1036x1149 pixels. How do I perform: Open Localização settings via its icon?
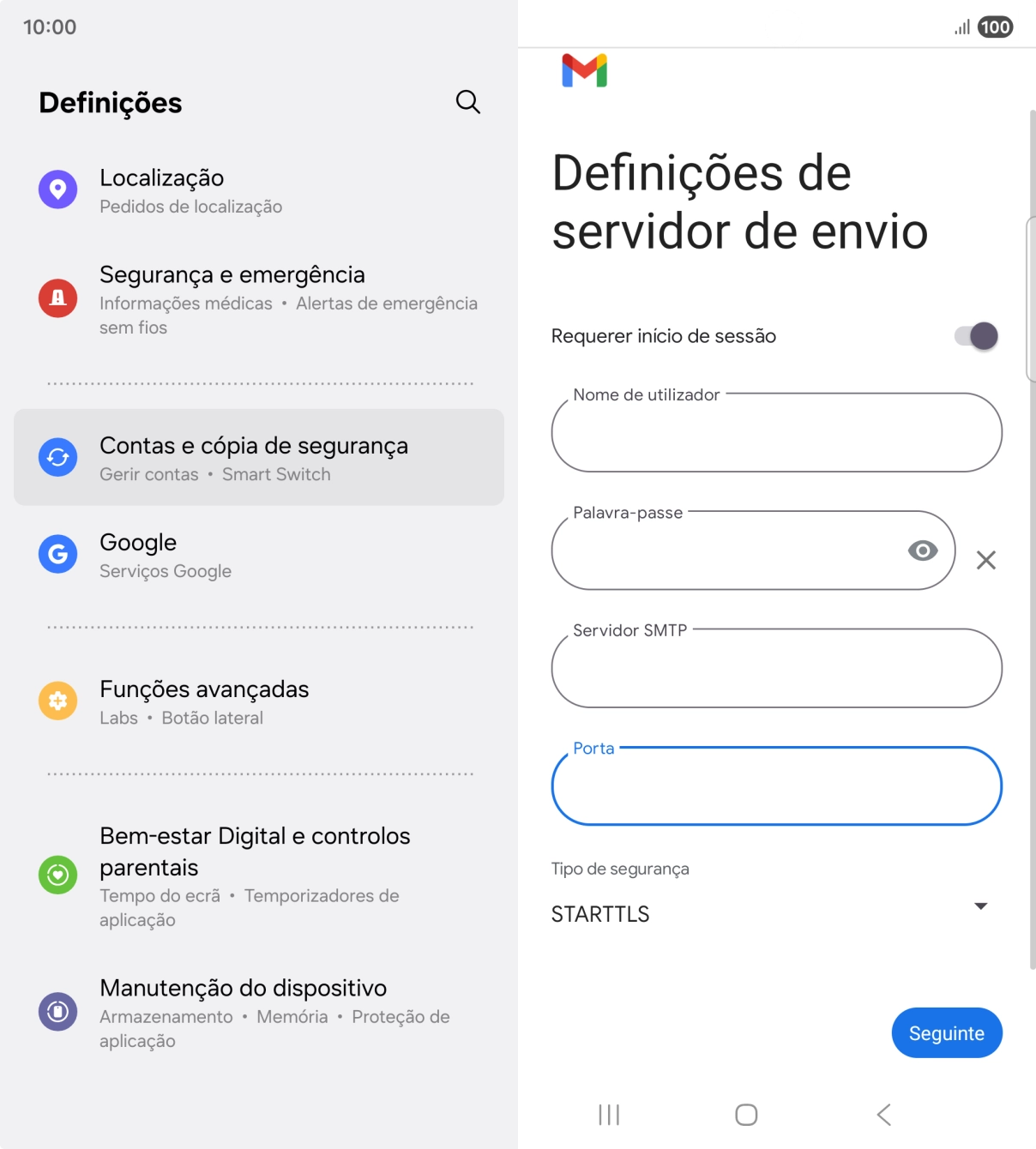coord(57,189)
